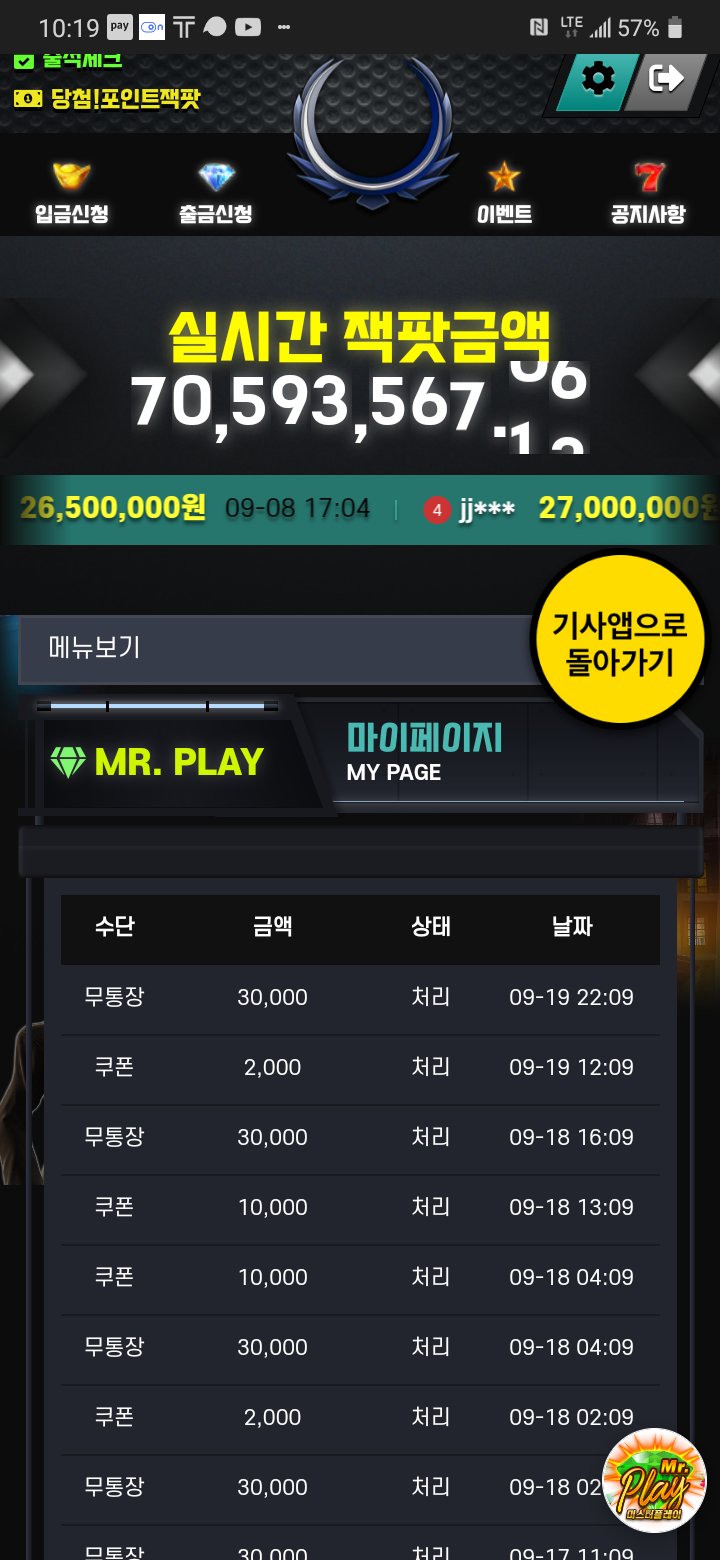Open 공지사항 notices
Viewport: 720px width, 1560px height.
point(648,193)
